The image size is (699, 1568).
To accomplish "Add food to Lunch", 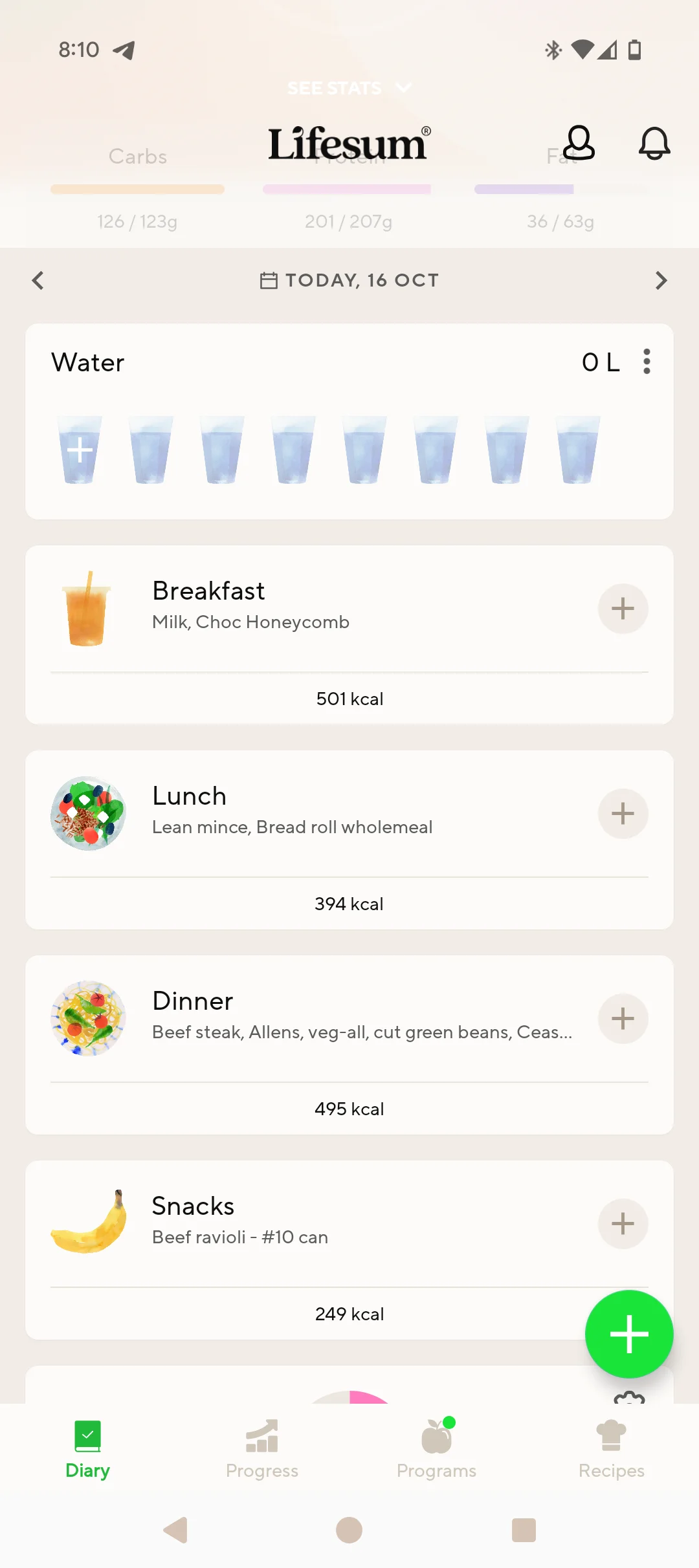I will coord(623,814).
